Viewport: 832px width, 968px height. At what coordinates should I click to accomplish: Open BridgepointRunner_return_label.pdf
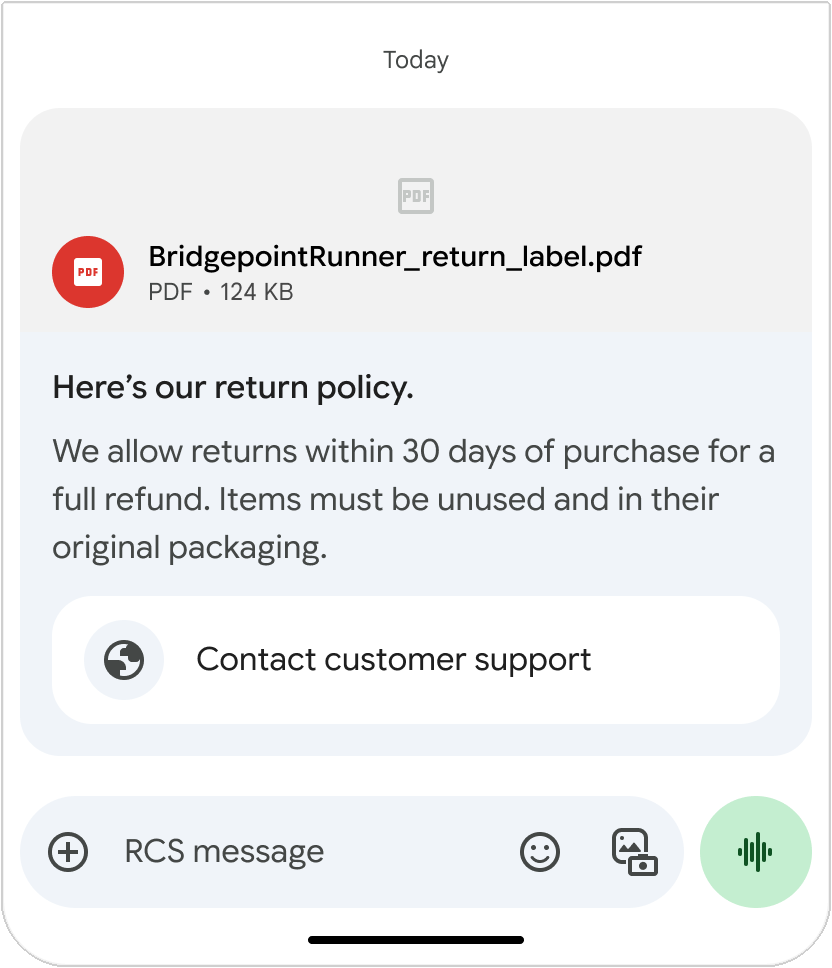tap(396, 257)
